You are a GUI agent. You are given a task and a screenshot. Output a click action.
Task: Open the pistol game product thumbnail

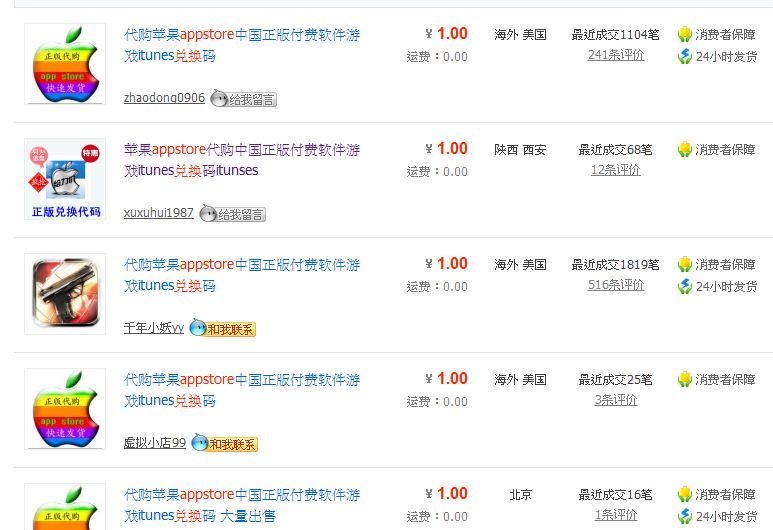point(65,294)
